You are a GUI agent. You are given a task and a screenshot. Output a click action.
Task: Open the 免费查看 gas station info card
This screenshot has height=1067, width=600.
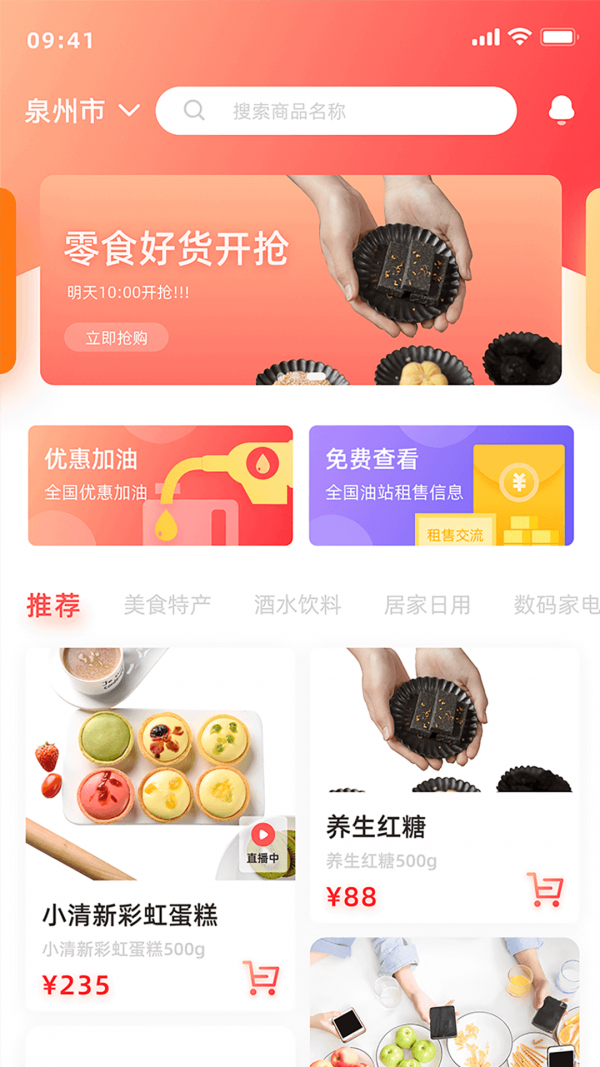(x=441, y=486)
